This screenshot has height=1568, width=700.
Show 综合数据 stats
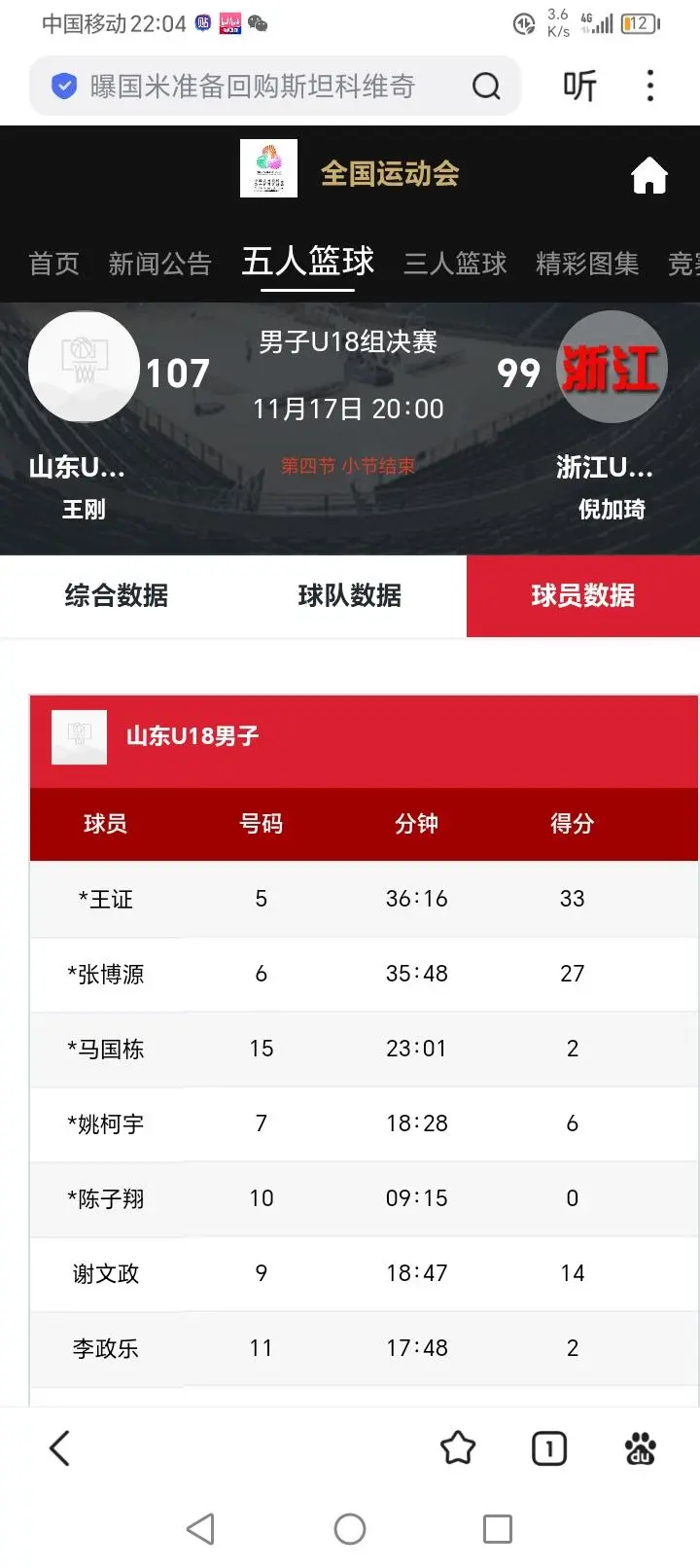click(117, 595)
